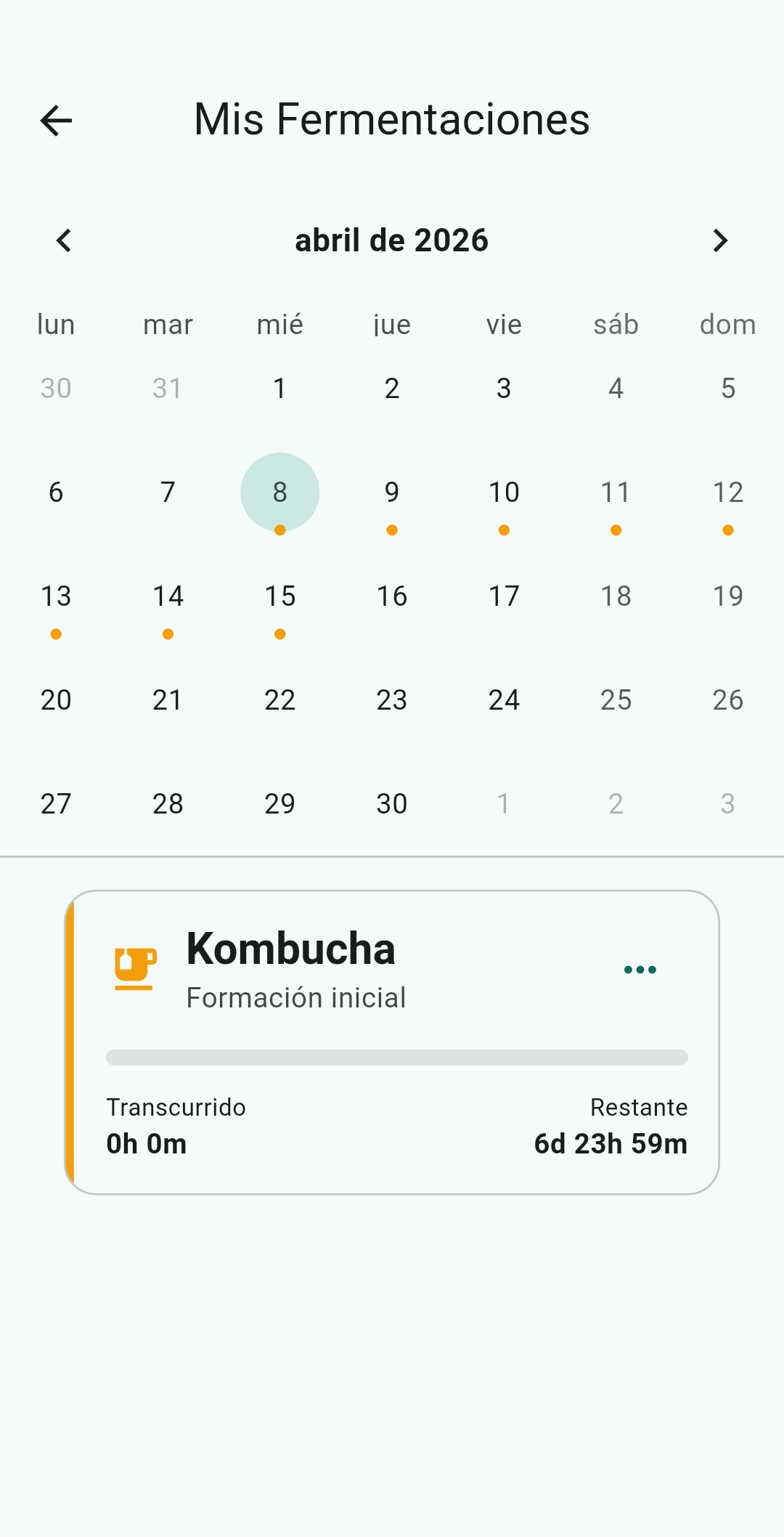
Task: Select April 13 on the calendar
Action: tap(56, 596)
